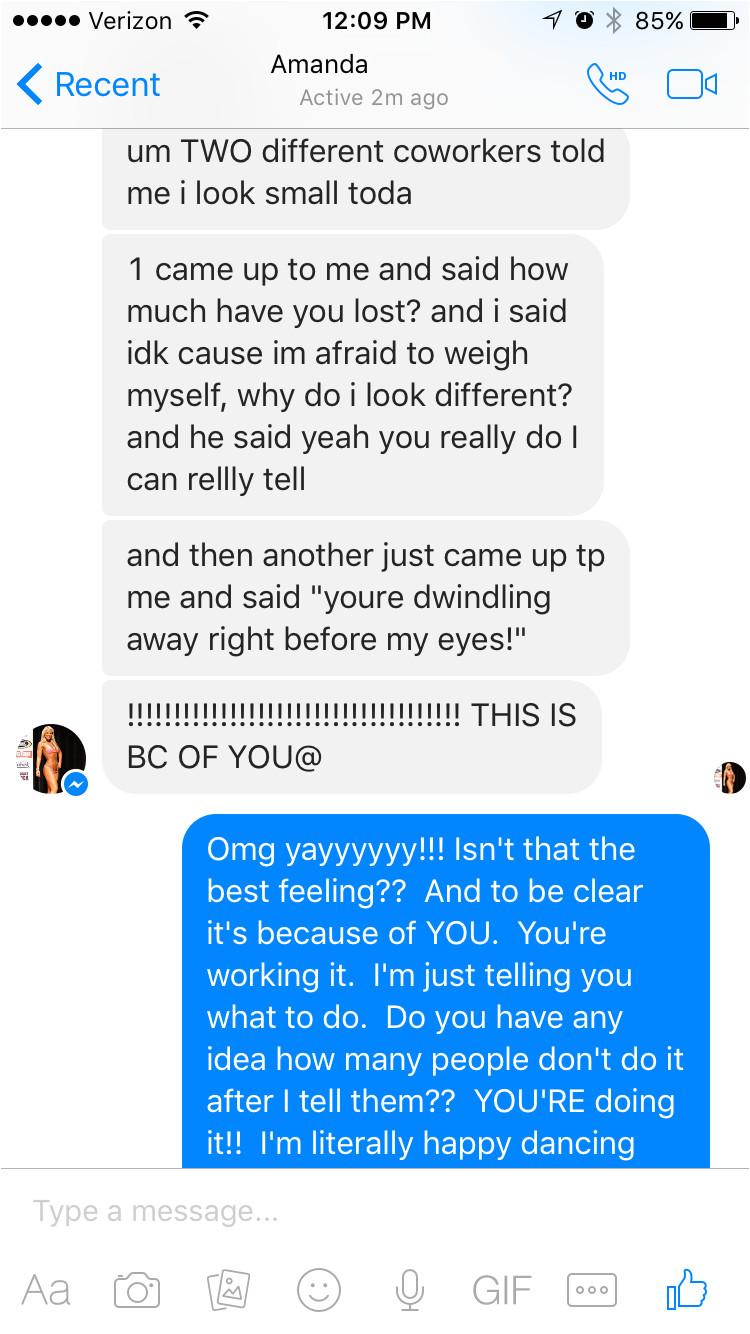The width and height of the screenshot is (750, 1334).
Task: Open the camera to take a photo
Action: 137,1290
